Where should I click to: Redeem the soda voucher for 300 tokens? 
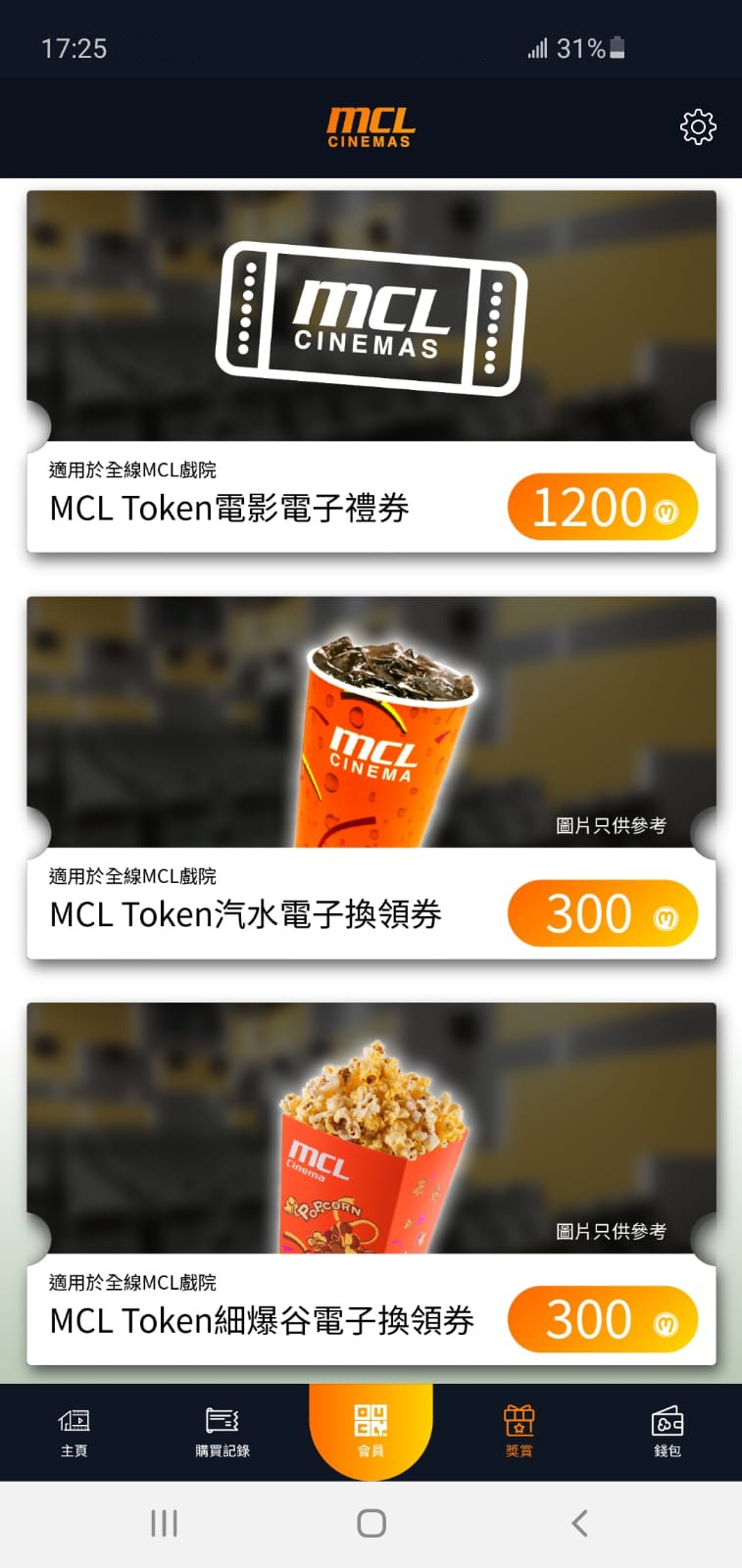pos(602,913)
